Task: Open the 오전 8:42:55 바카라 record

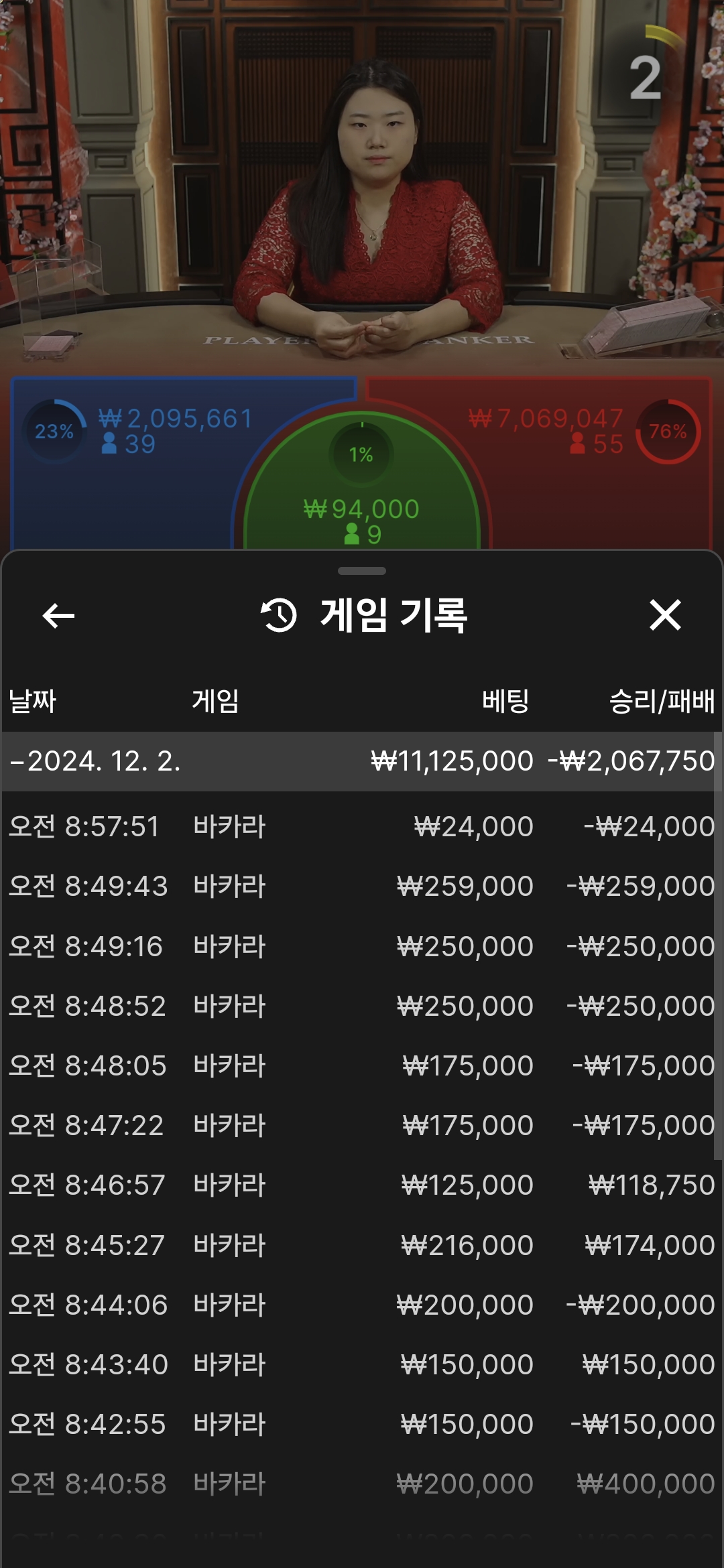Action: (361, 1424)
